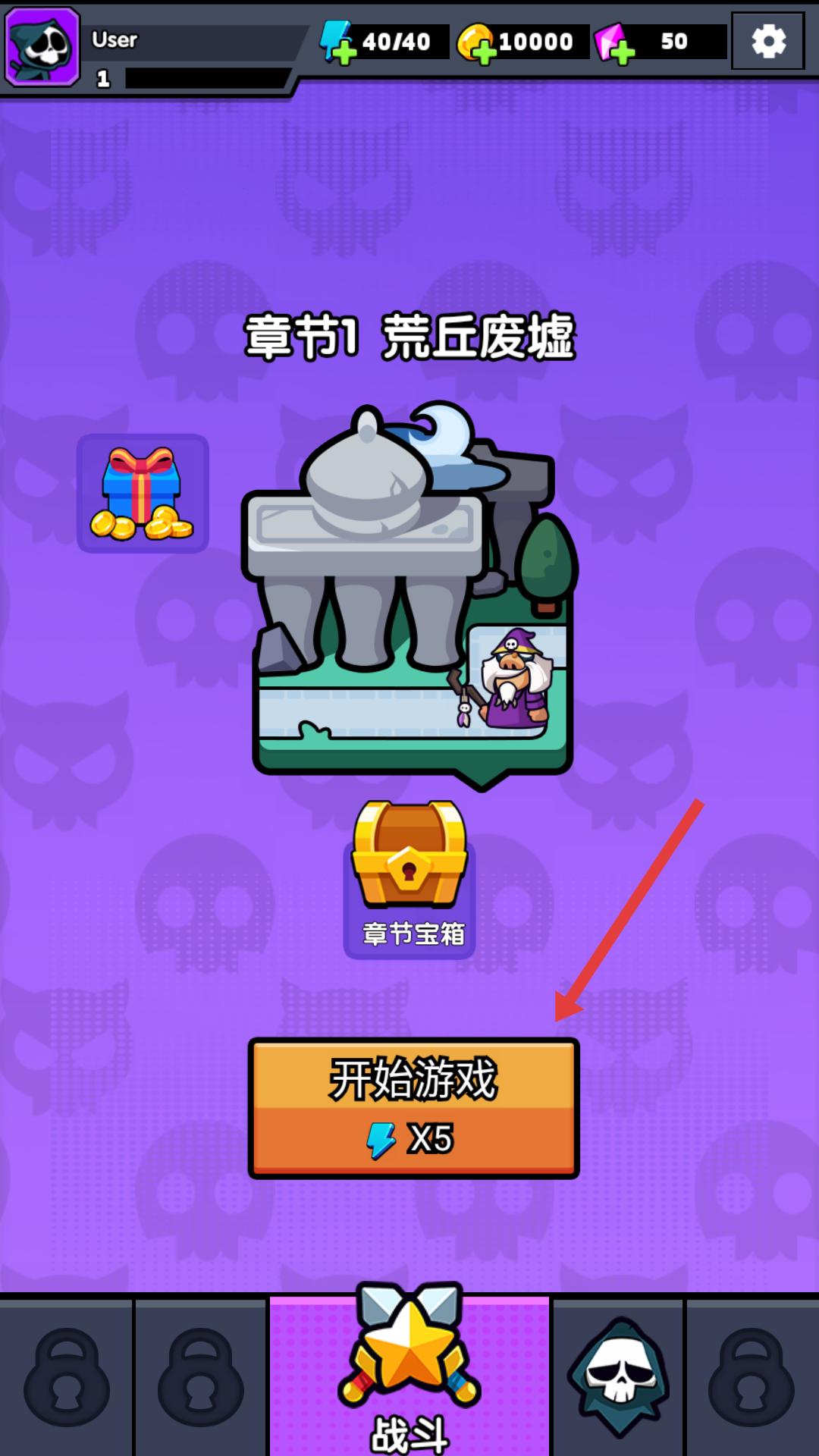Image resolution: width=819 pixels, height=1456 pixels.
Task: Open the settings gear
Action: 767,41
